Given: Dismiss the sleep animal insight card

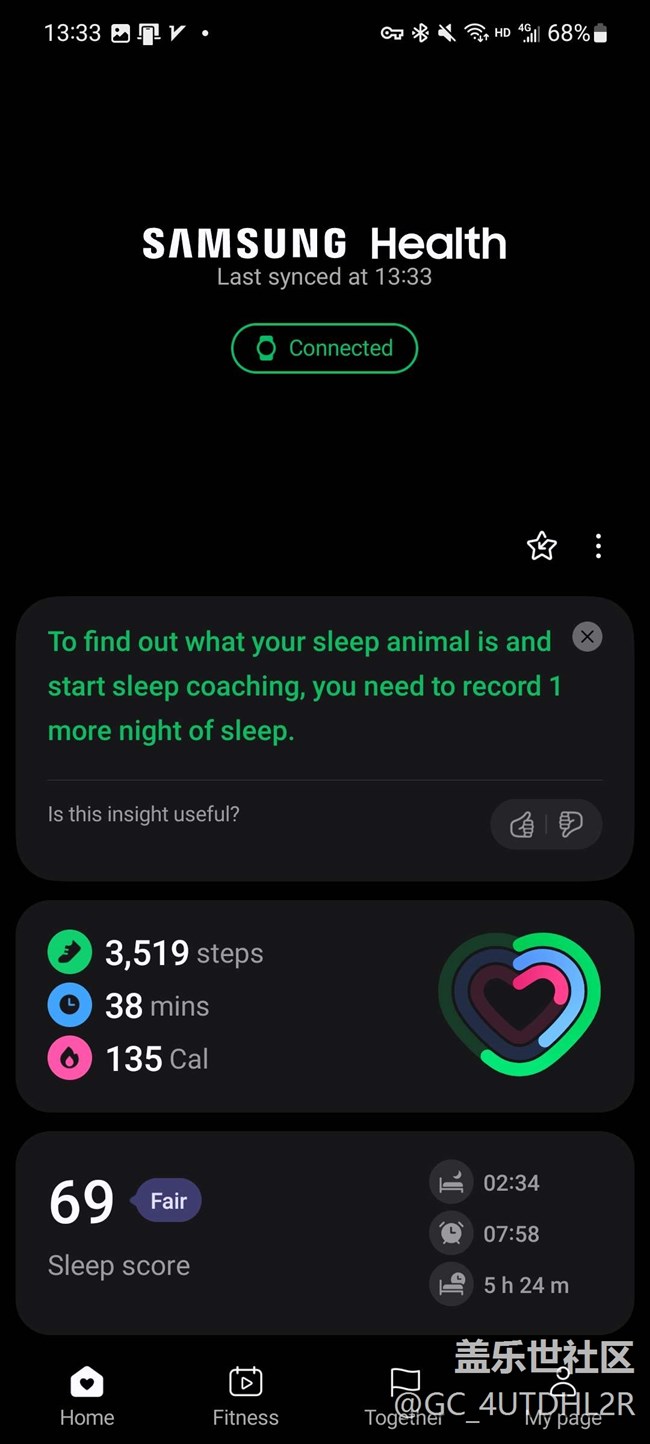Looking at the screenshot, I should point(587,637).
